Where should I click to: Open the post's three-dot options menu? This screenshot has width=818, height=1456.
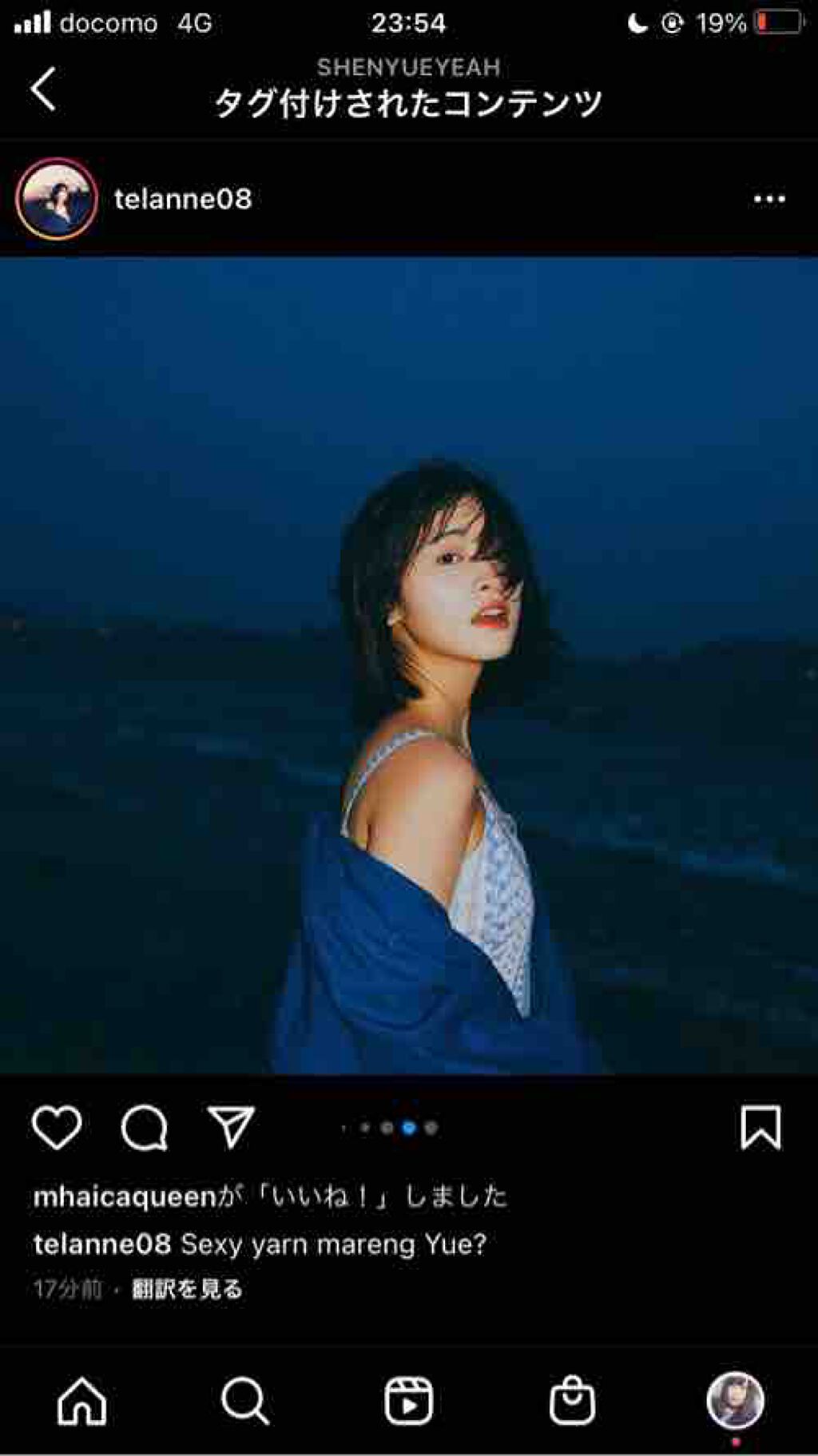[x=769, y=199]
